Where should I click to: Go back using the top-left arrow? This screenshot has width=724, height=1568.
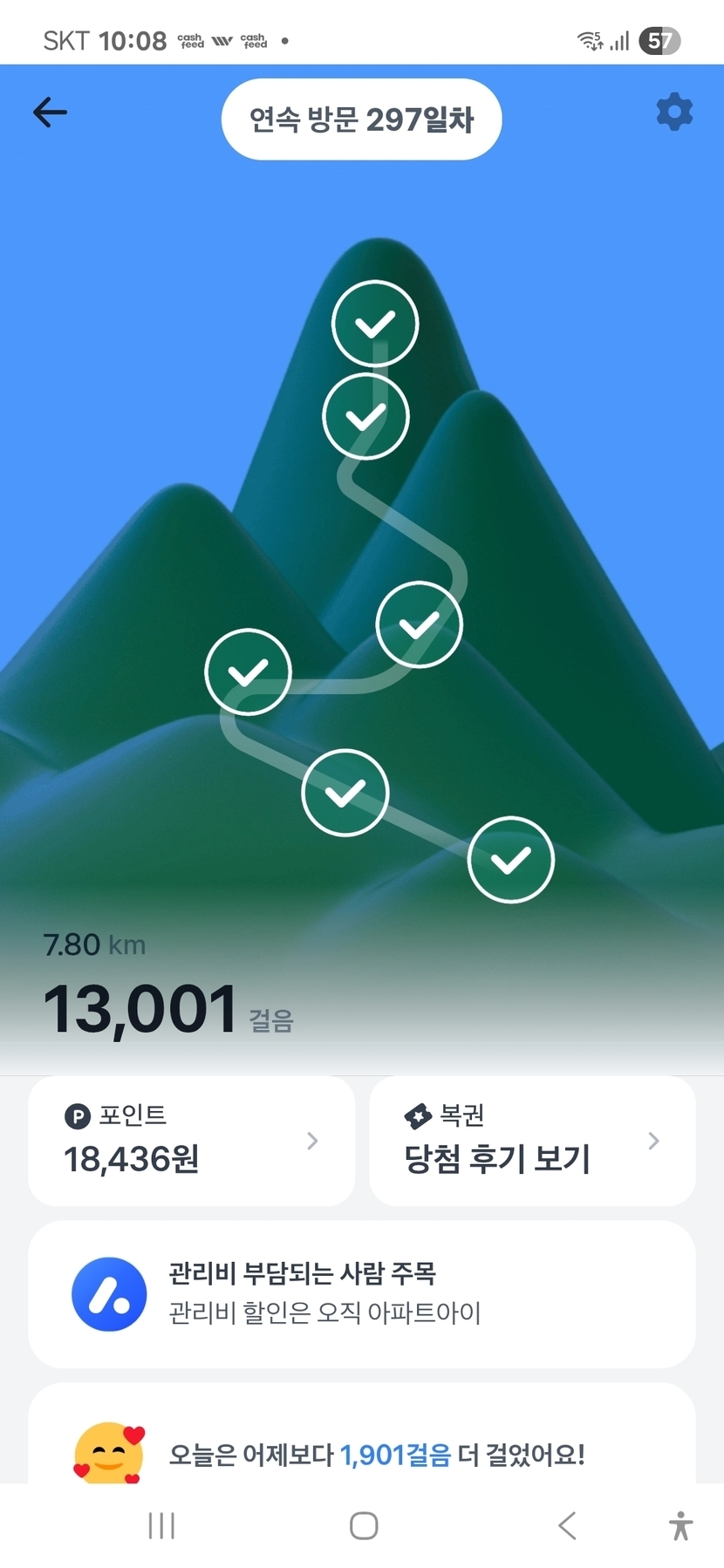(x=50, y=112)
